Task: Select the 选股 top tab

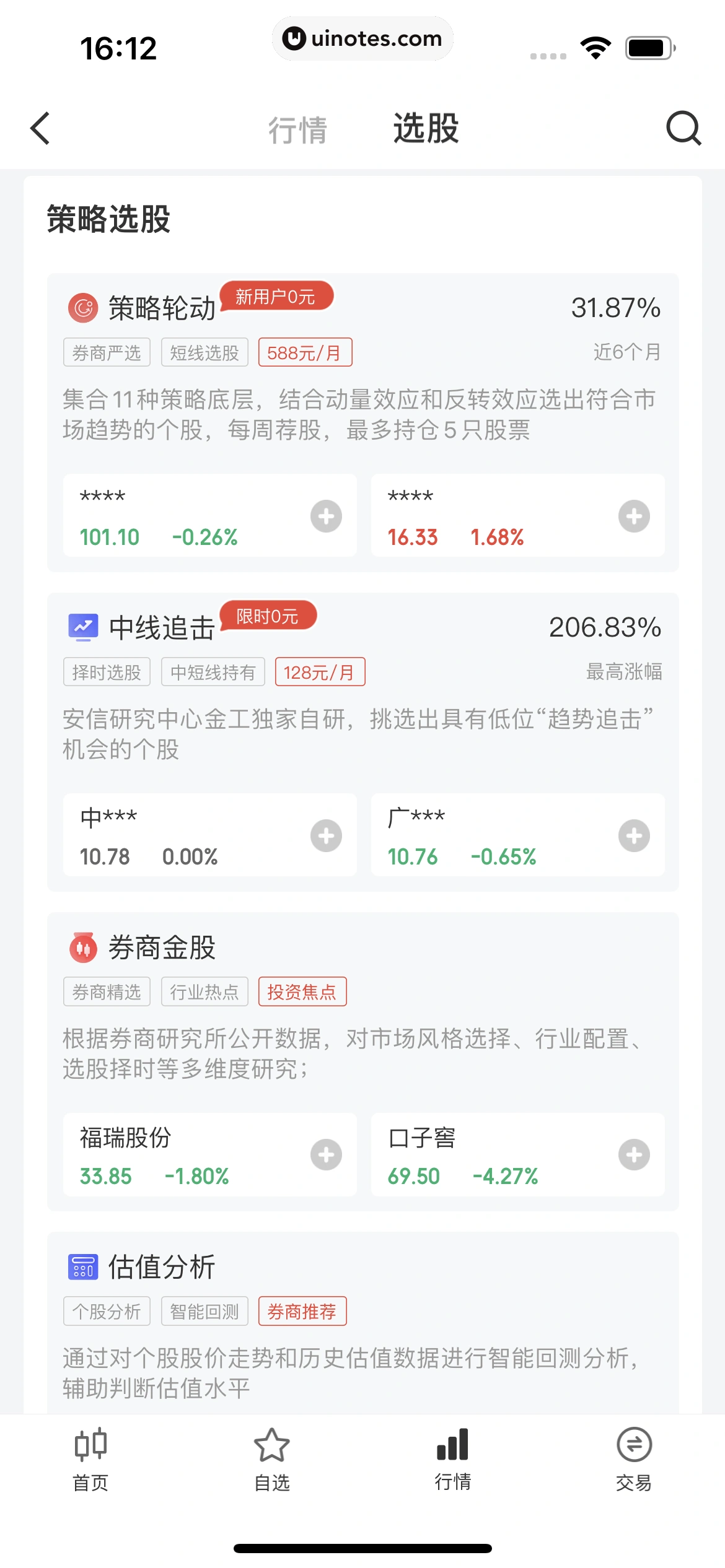Action: (426, 129)
